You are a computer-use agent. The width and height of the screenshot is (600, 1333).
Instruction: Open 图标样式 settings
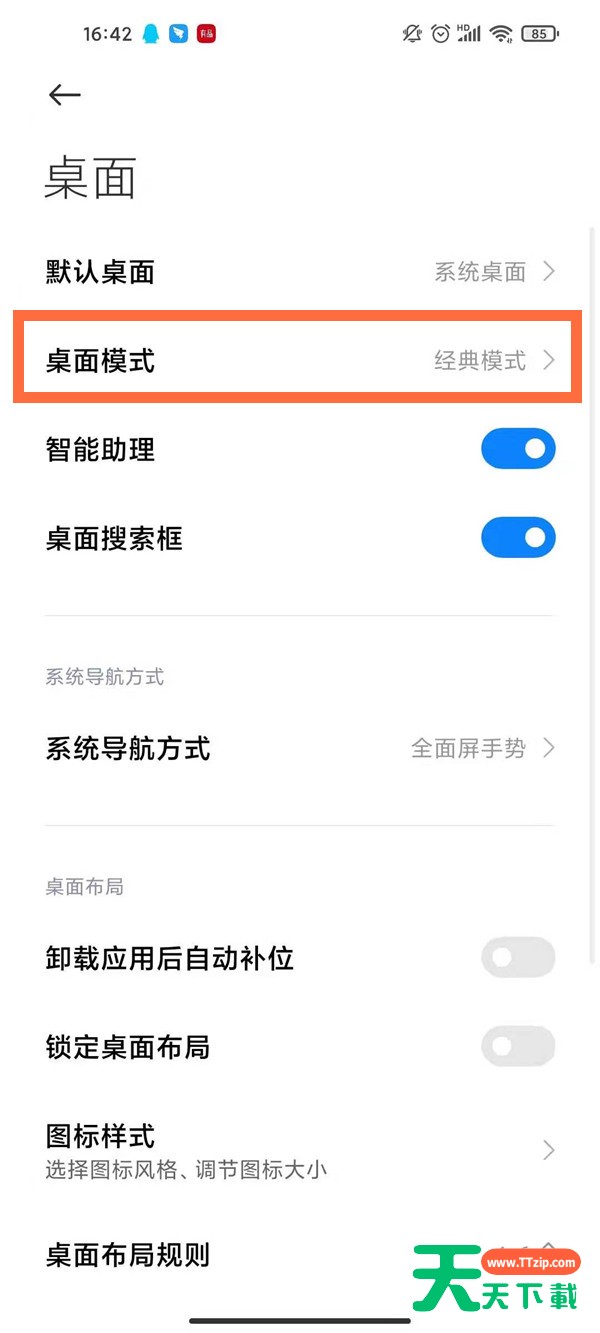pyautogui.click(x=300, y=1150)
